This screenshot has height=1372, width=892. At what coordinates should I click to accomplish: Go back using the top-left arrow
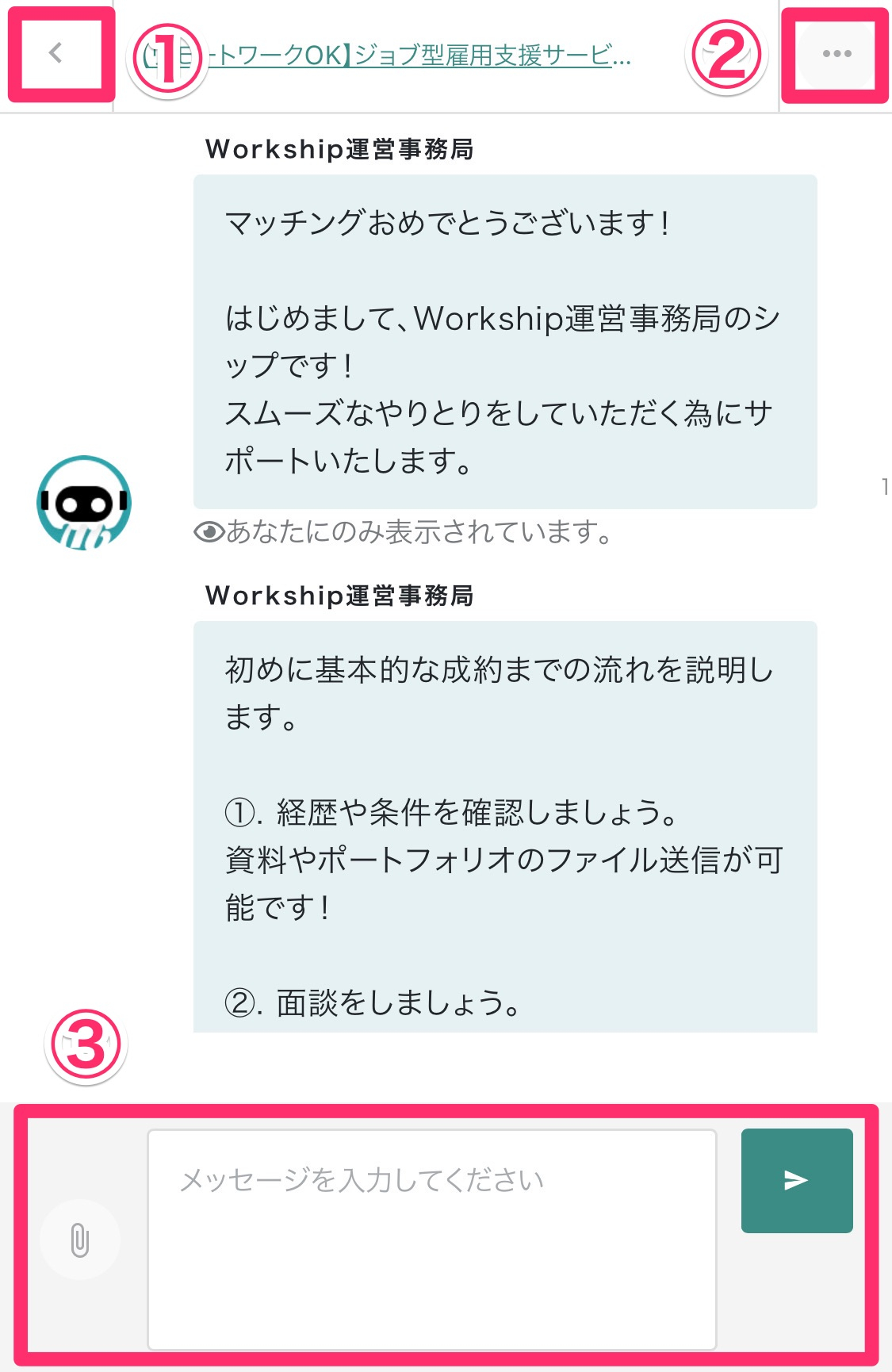click(x=56, y=54)
